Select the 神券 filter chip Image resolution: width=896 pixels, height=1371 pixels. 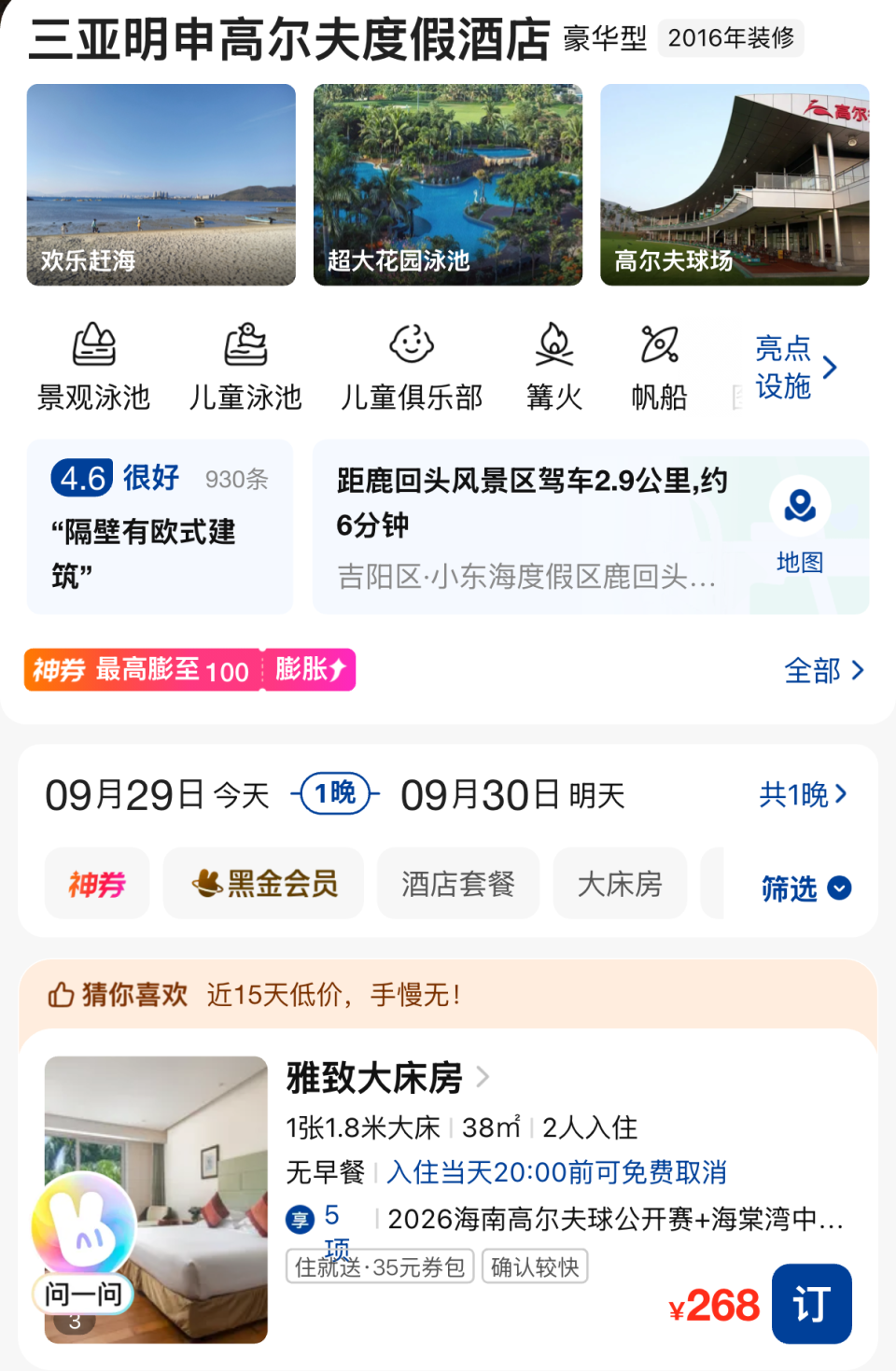pyautogui.click(x=97, y=884)
